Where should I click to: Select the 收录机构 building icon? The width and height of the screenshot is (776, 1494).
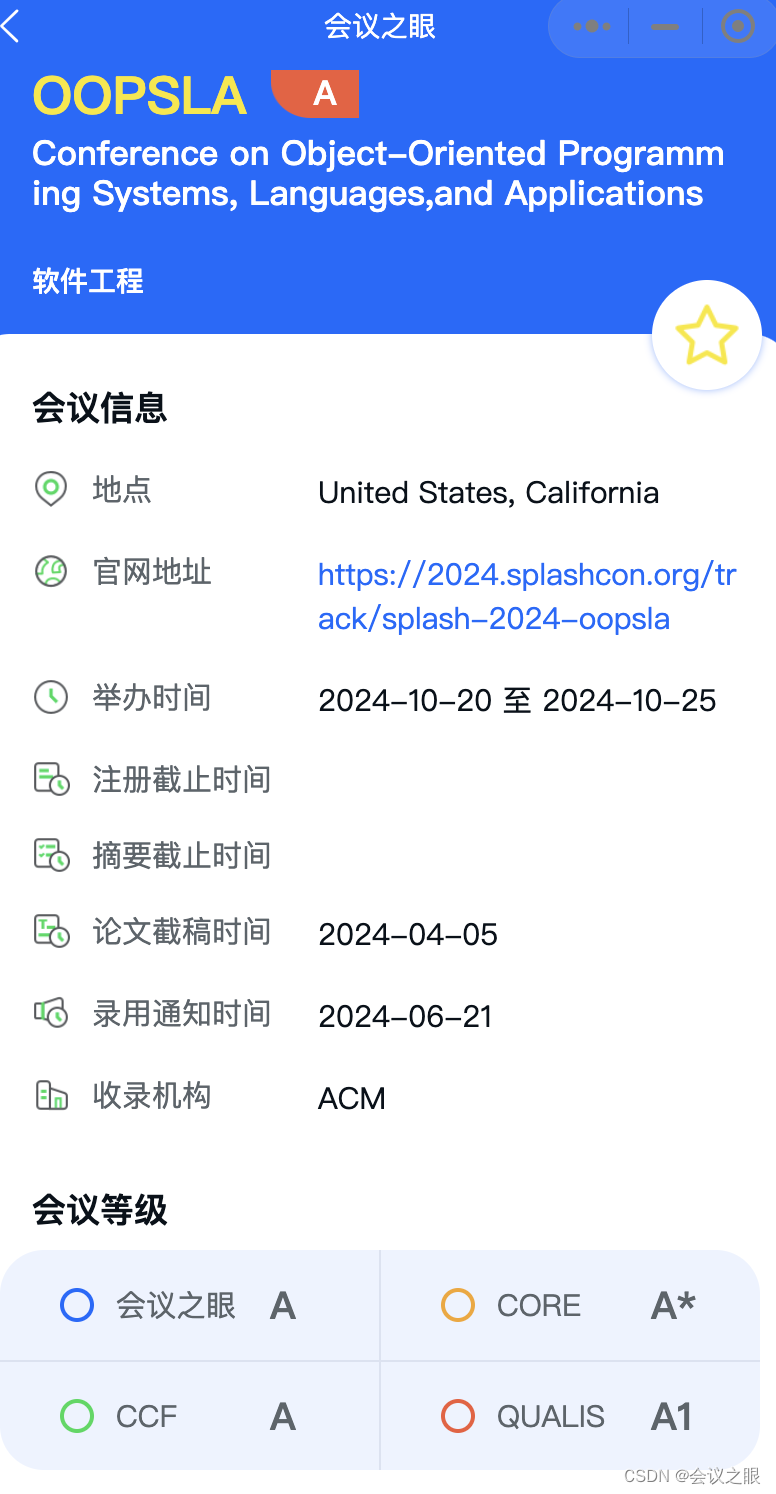pos(50,1094)
